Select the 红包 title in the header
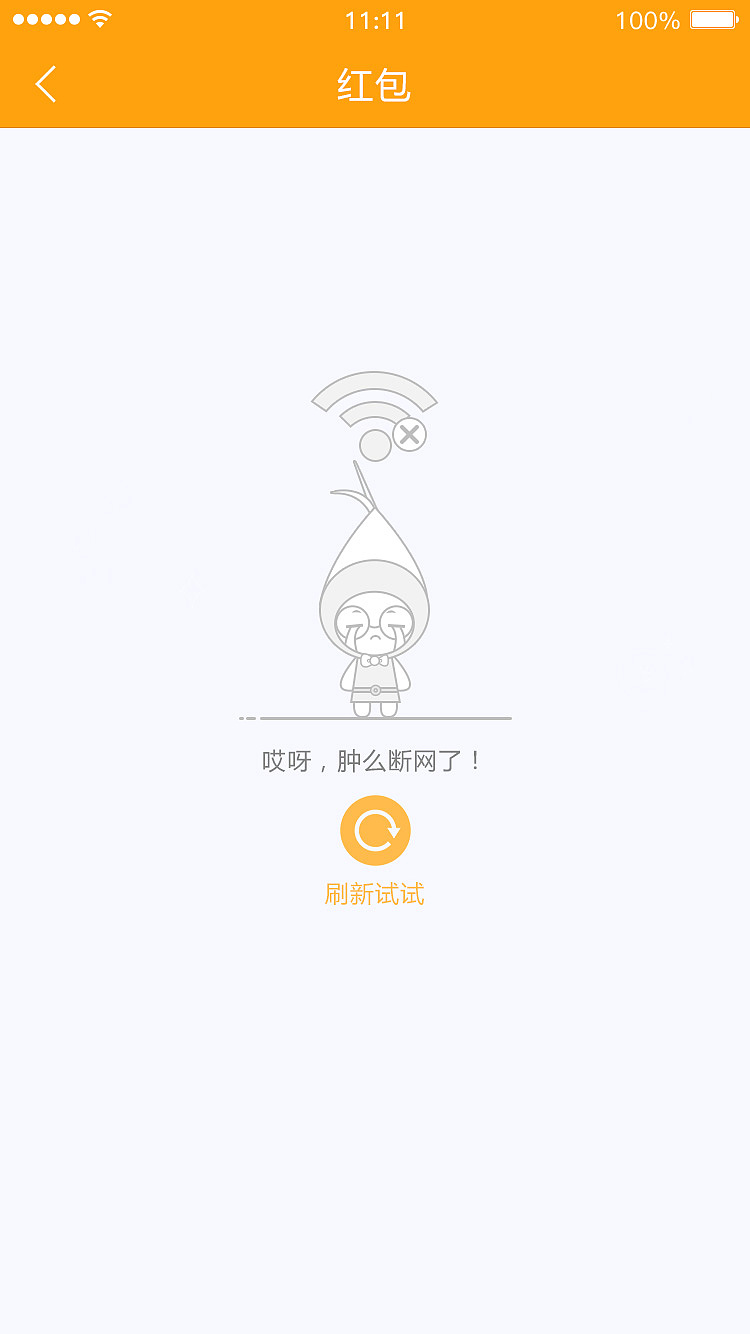Viewport: 750px width, 1334px height. [375, 84]
